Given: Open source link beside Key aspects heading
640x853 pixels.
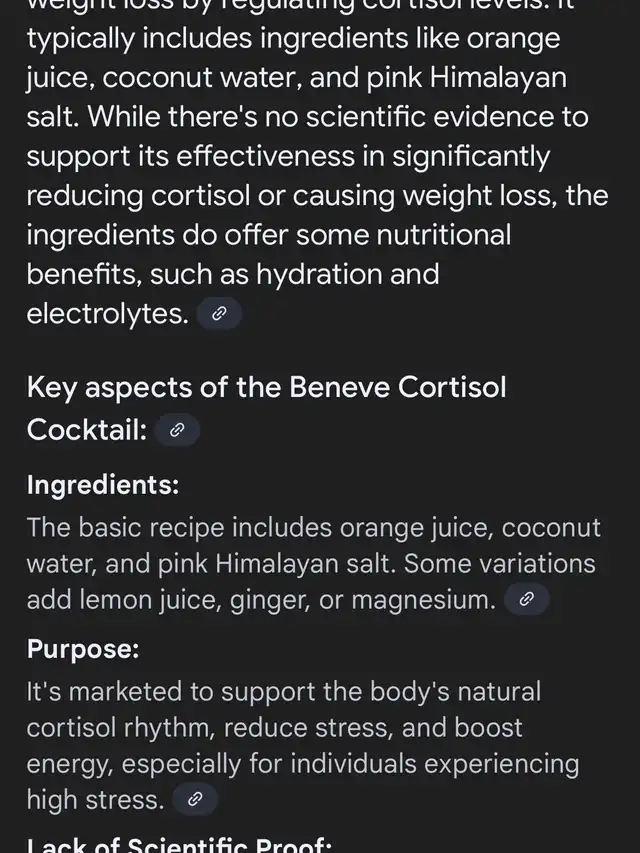Looking at the screenshot, I should click(177, 431).
